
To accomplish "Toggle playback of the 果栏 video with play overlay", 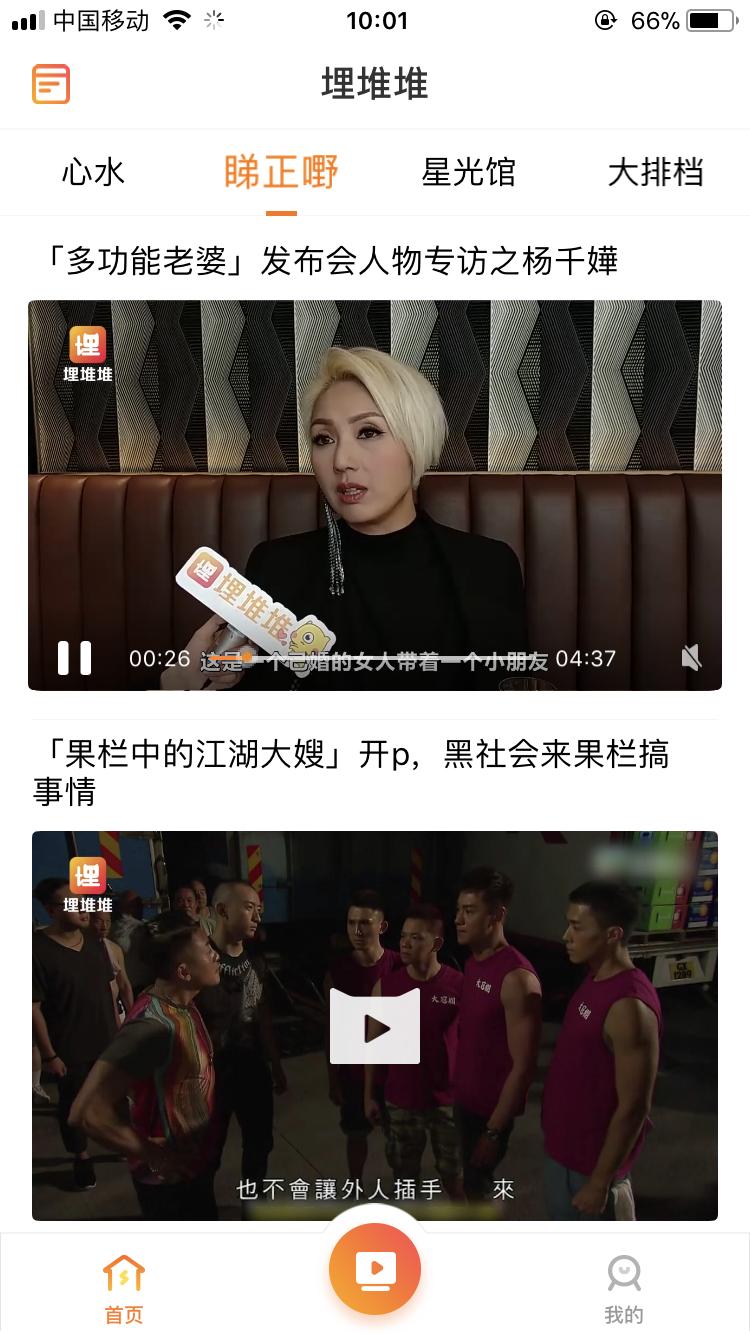I will pos(374,1025).
